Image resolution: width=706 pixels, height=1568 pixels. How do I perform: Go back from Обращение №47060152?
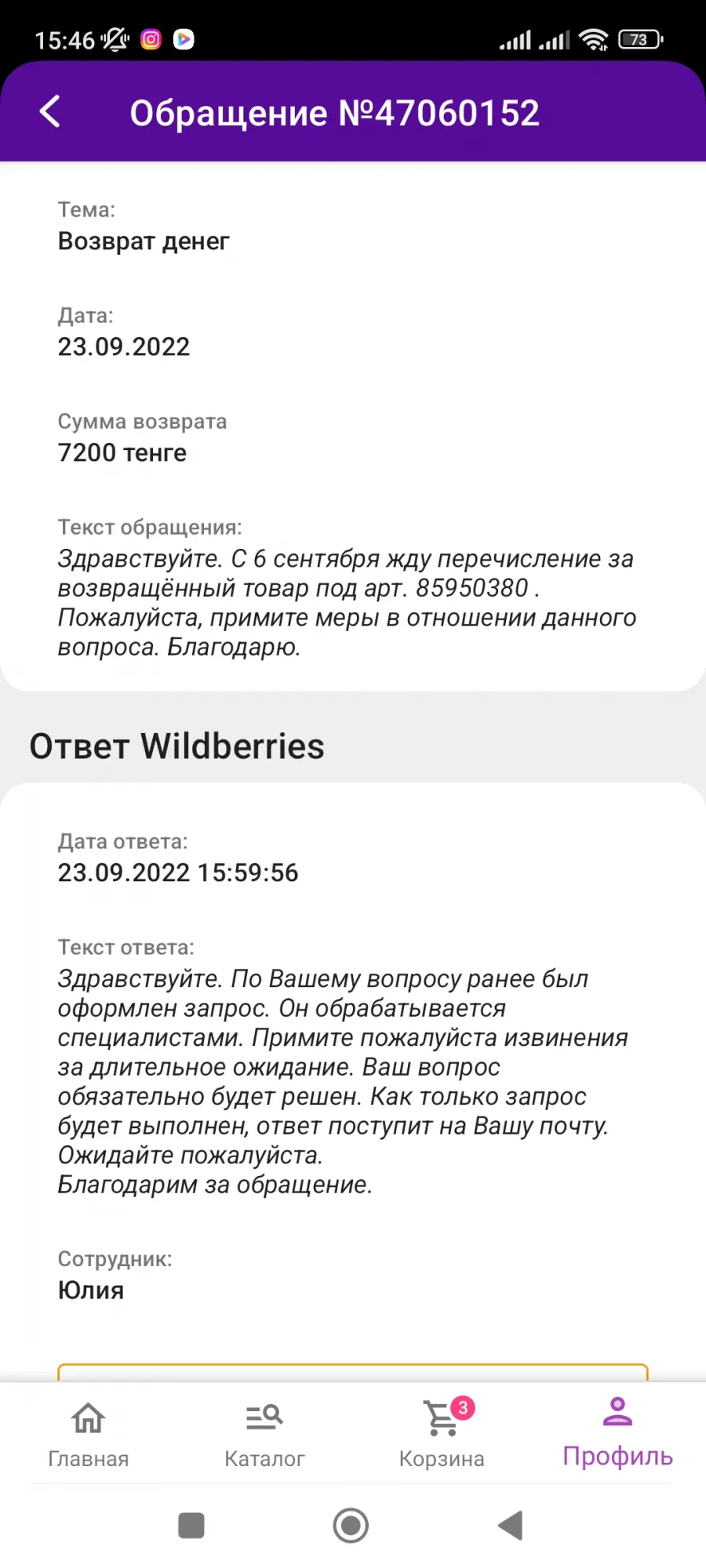(x=50, y=111)
